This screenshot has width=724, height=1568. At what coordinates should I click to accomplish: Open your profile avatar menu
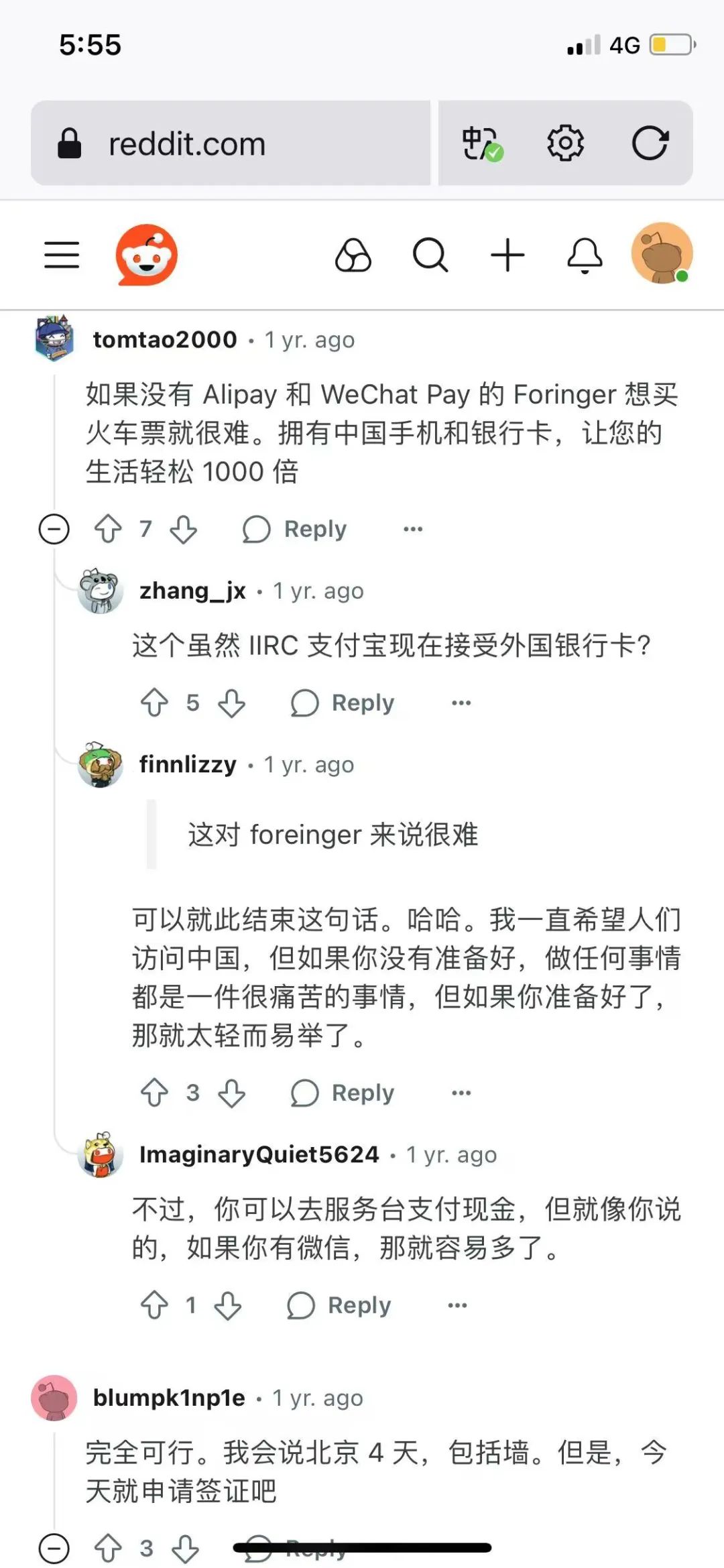point(662,253)
